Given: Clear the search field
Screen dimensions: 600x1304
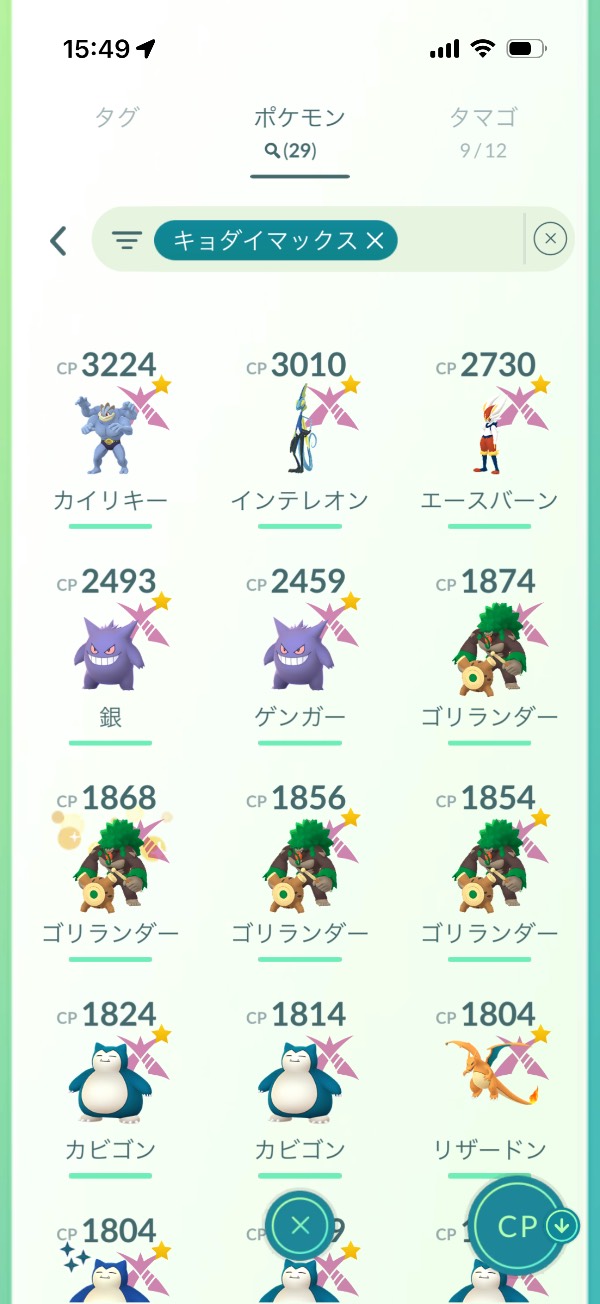Looking at the screenshot, I should (x=550, y=239).
